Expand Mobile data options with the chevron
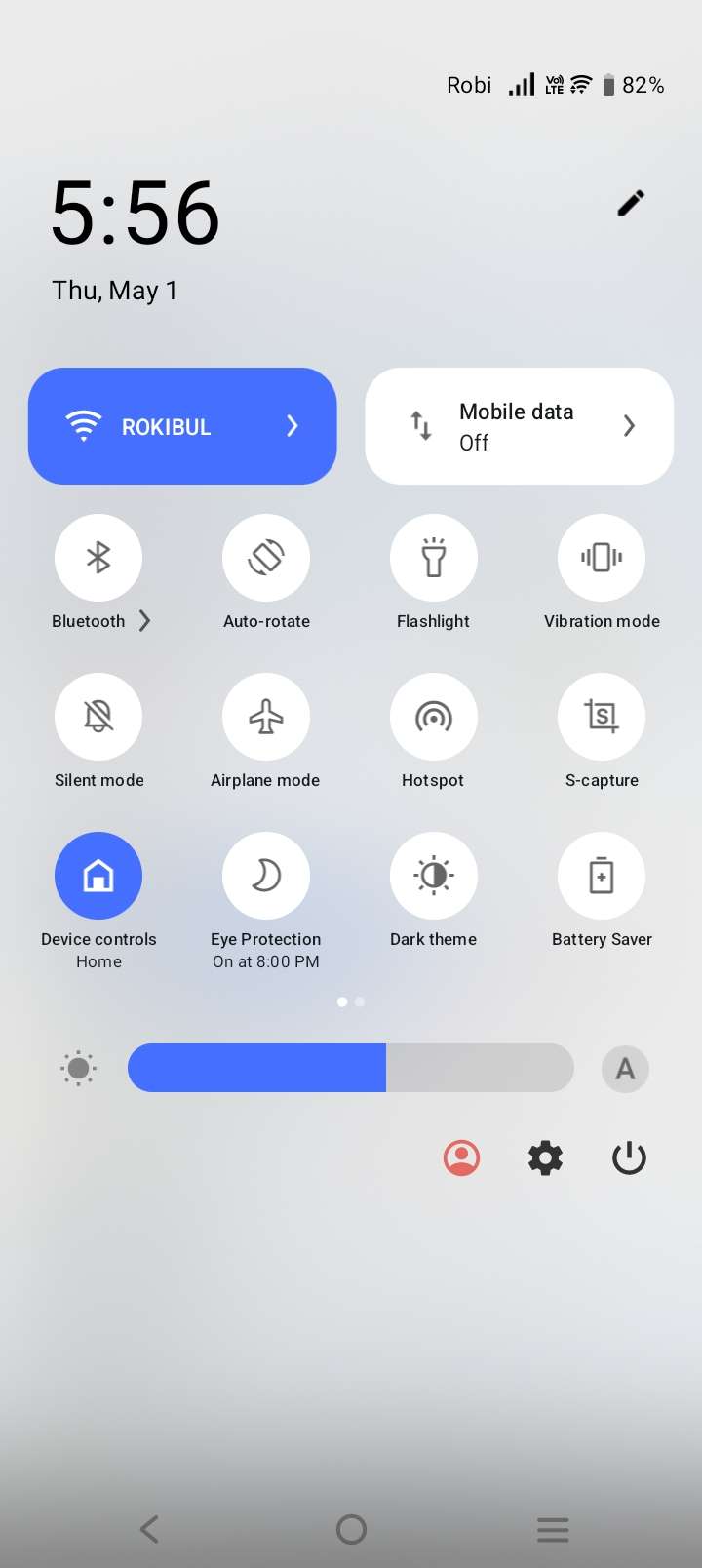 (630, 426)
